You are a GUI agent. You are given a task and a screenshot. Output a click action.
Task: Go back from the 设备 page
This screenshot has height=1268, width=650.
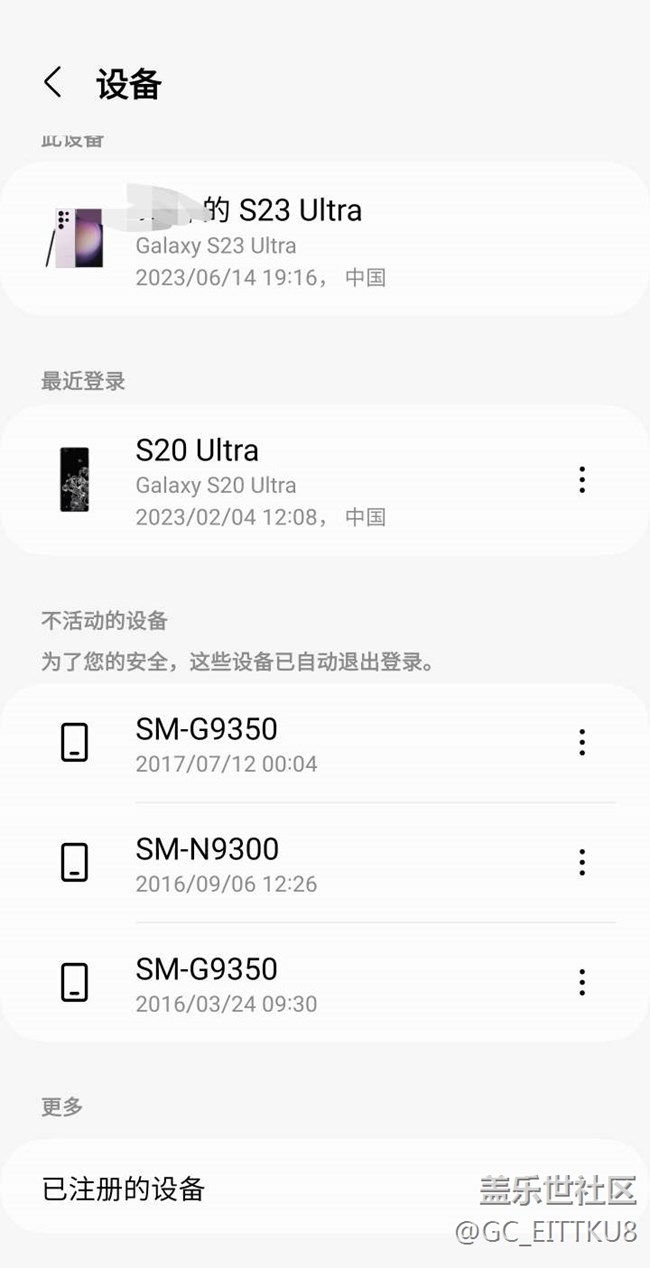click(x=54, y=83)
